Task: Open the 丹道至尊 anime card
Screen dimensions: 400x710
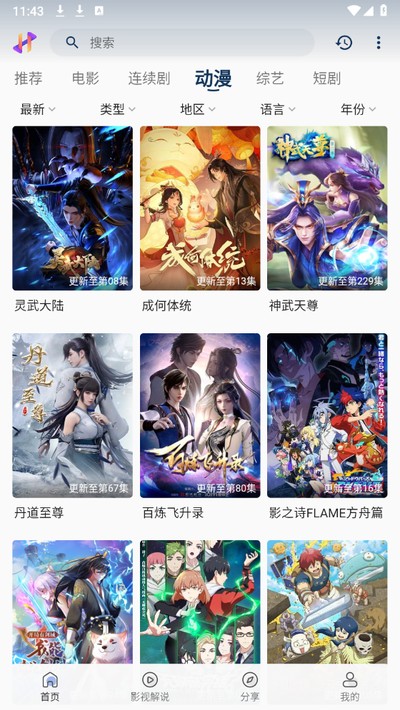Action: (72, 427)
